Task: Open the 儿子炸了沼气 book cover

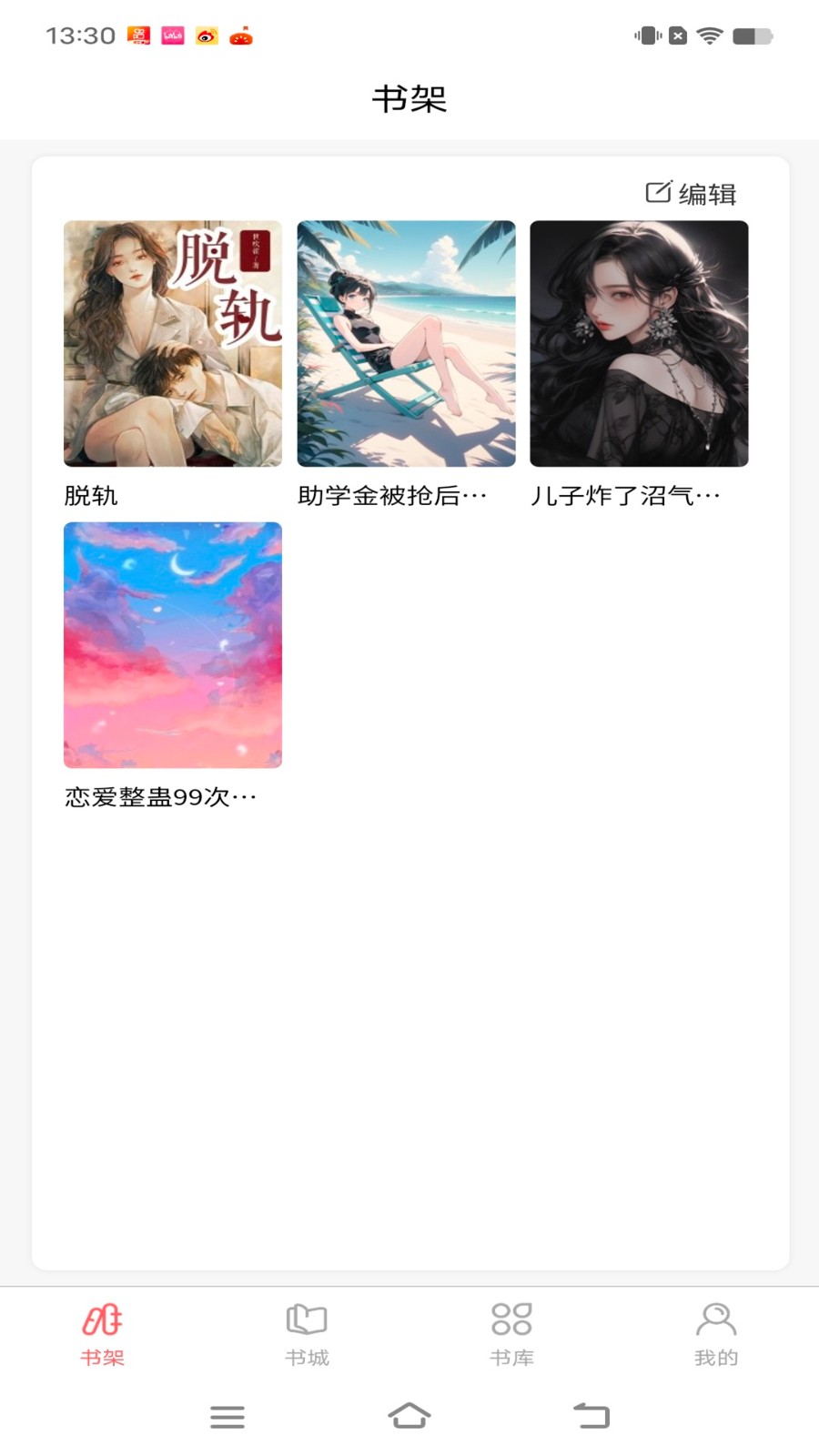Action: [x=640, y=342]
